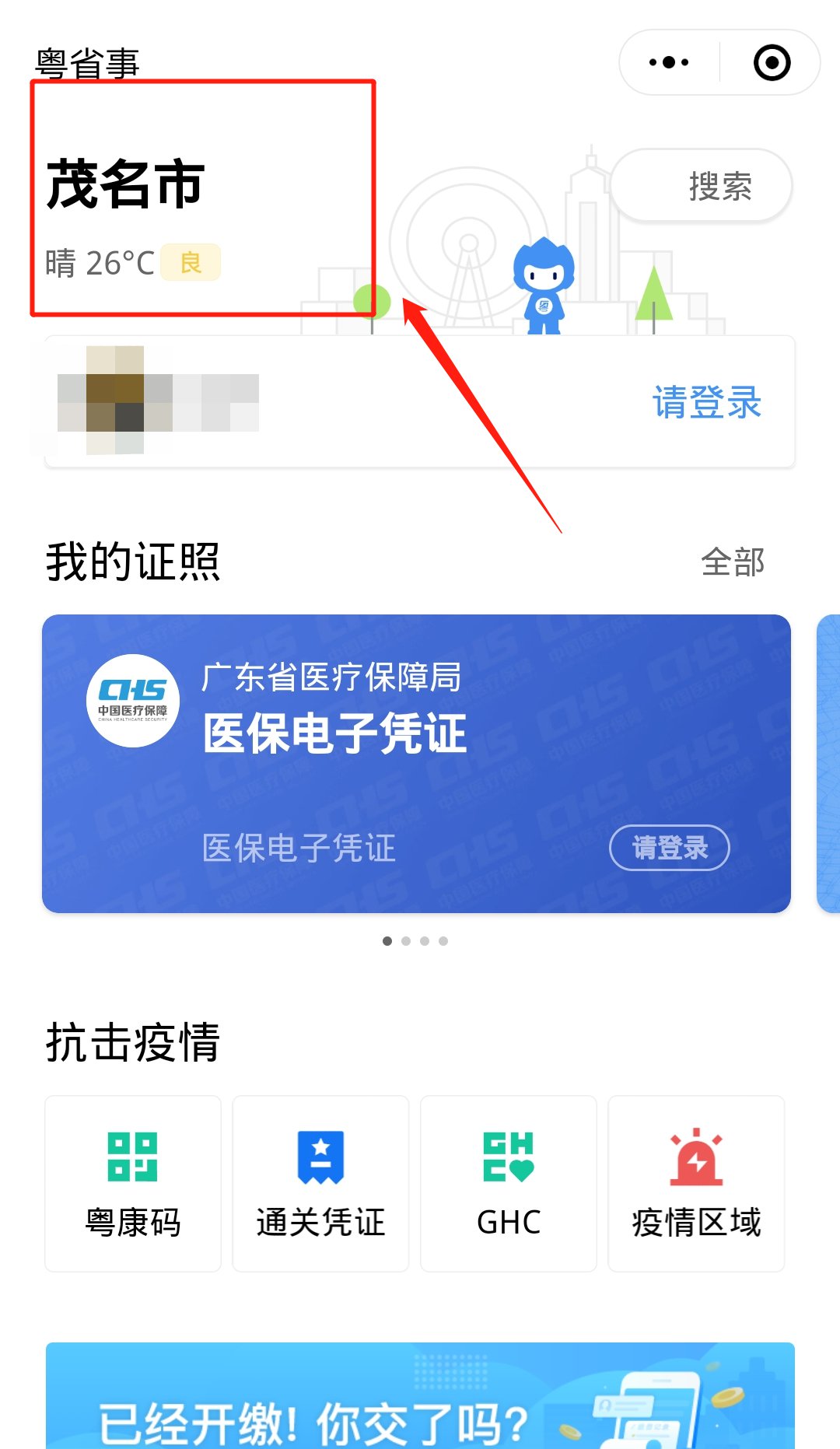
Task: Open the GHC service tile
Action: pos(509,1183)
